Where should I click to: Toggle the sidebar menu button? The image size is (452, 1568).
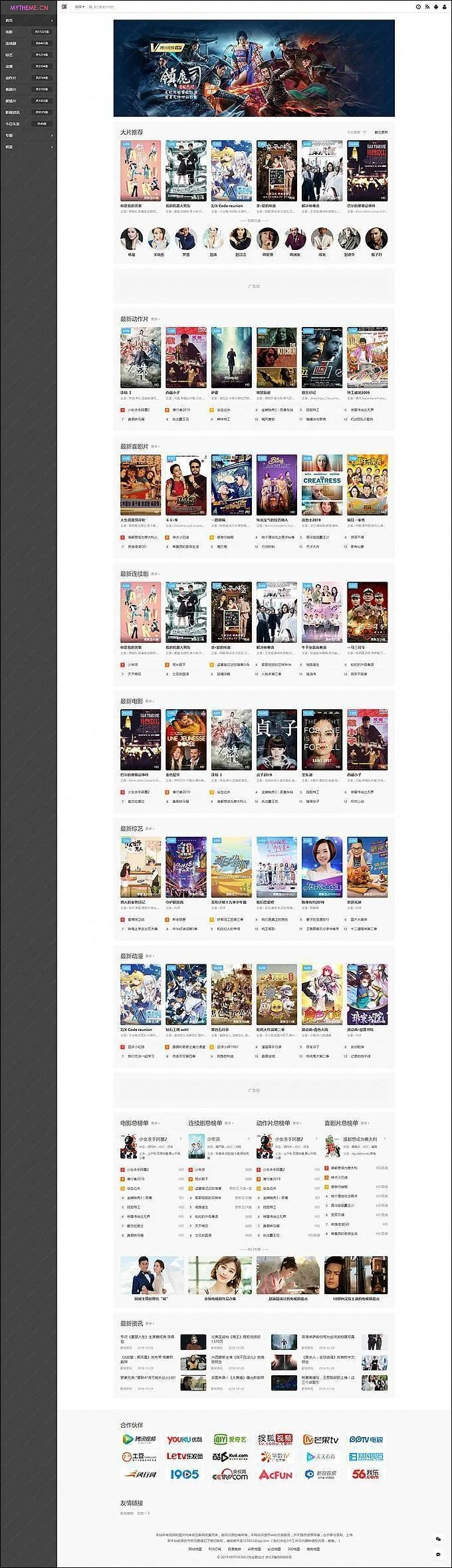pos(64,7)
